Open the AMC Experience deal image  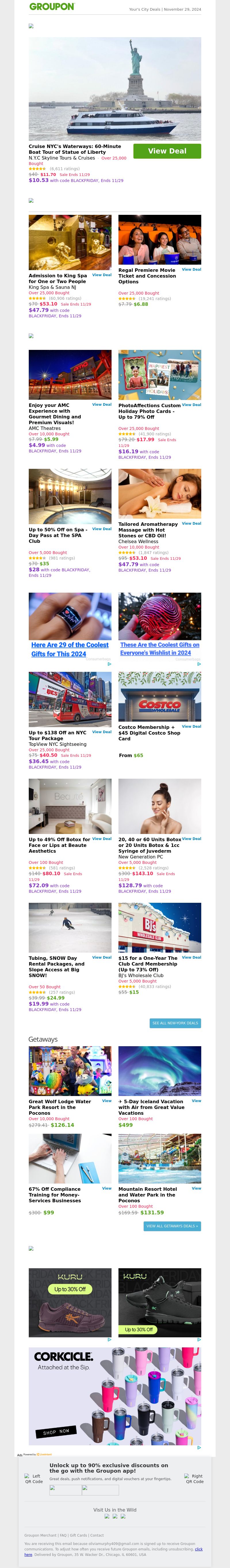[70, 374]
